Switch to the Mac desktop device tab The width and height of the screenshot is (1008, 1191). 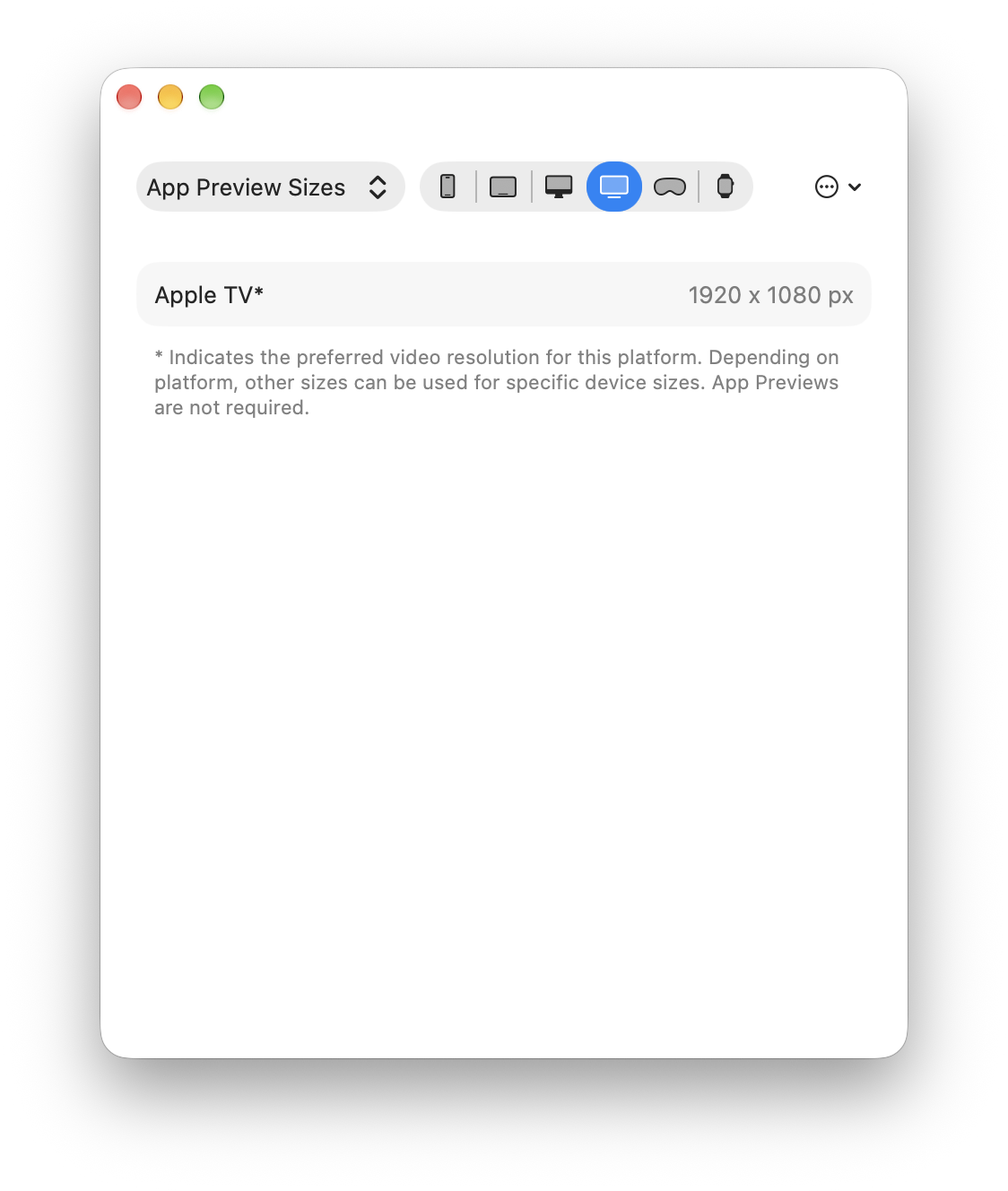click(x=559, y=187)
